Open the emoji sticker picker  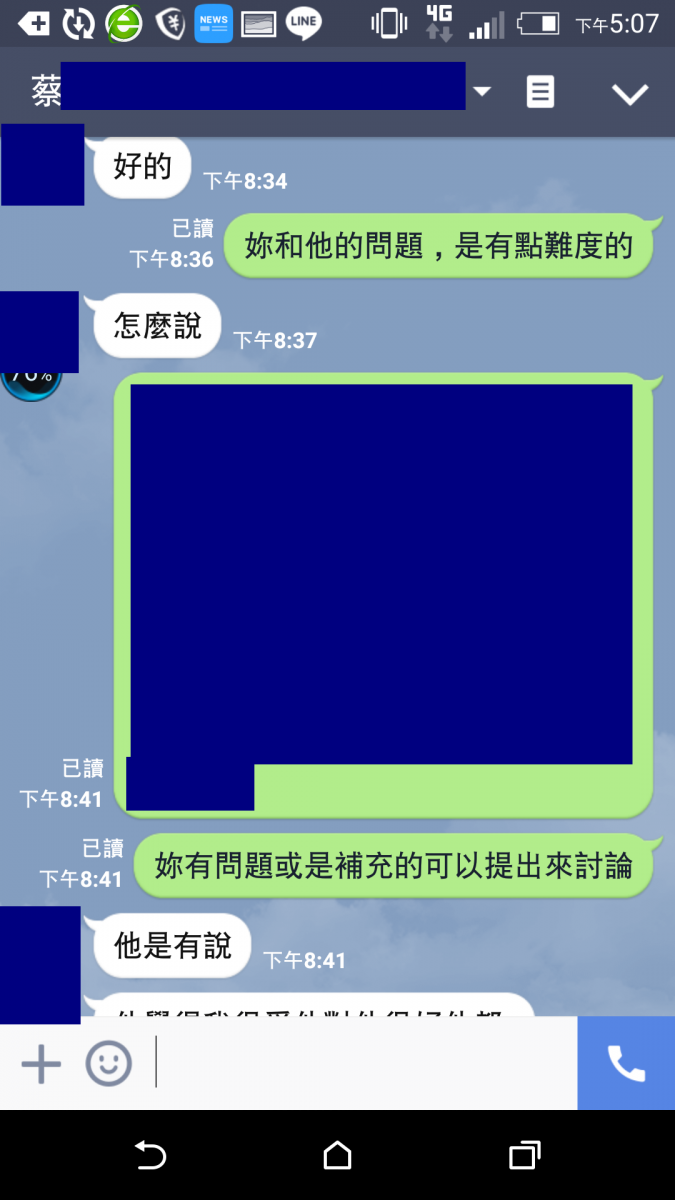pos(108,1063)
